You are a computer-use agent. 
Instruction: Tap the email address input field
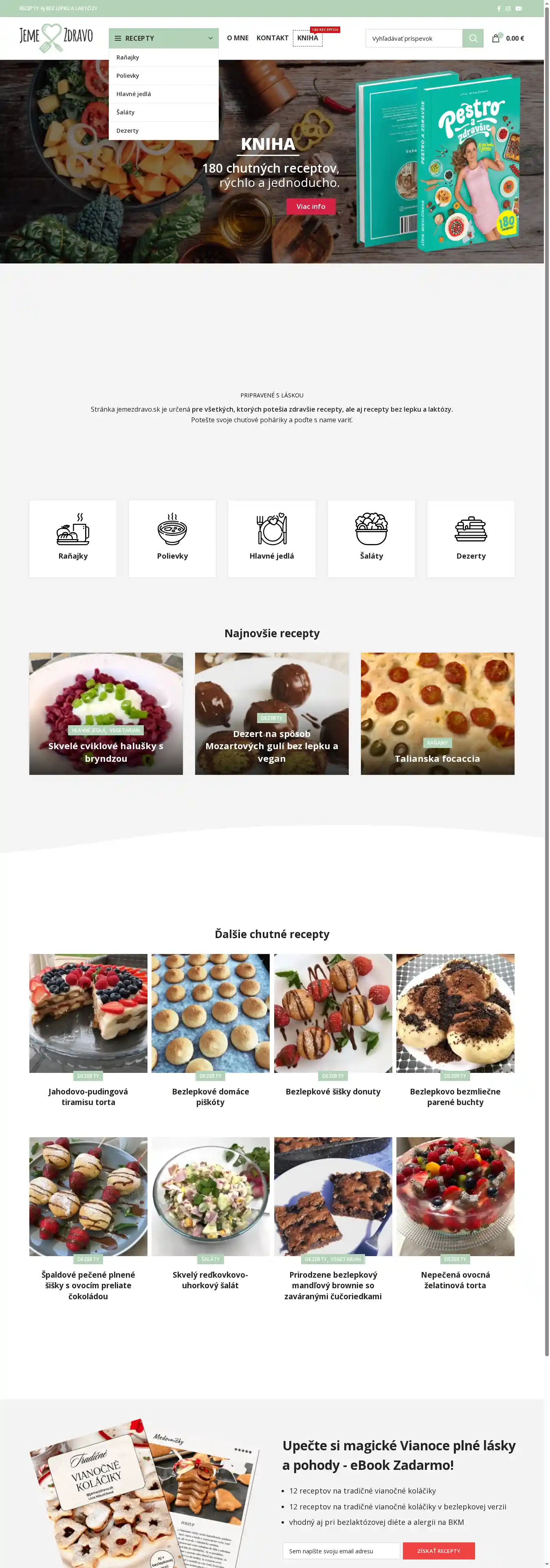[x=341, y=1551]
